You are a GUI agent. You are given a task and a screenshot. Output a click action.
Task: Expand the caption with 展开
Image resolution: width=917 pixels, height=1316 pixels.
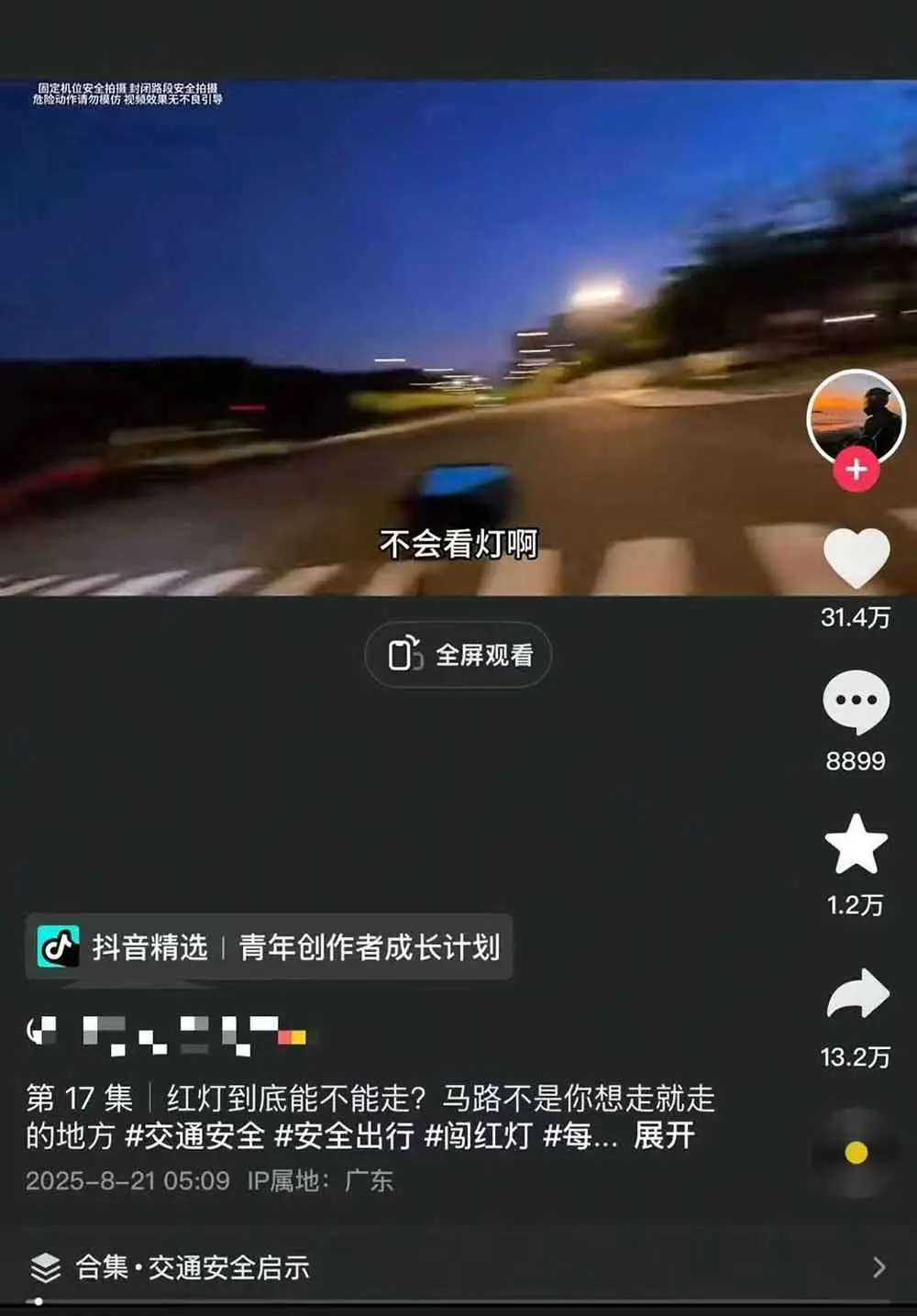662,1135
